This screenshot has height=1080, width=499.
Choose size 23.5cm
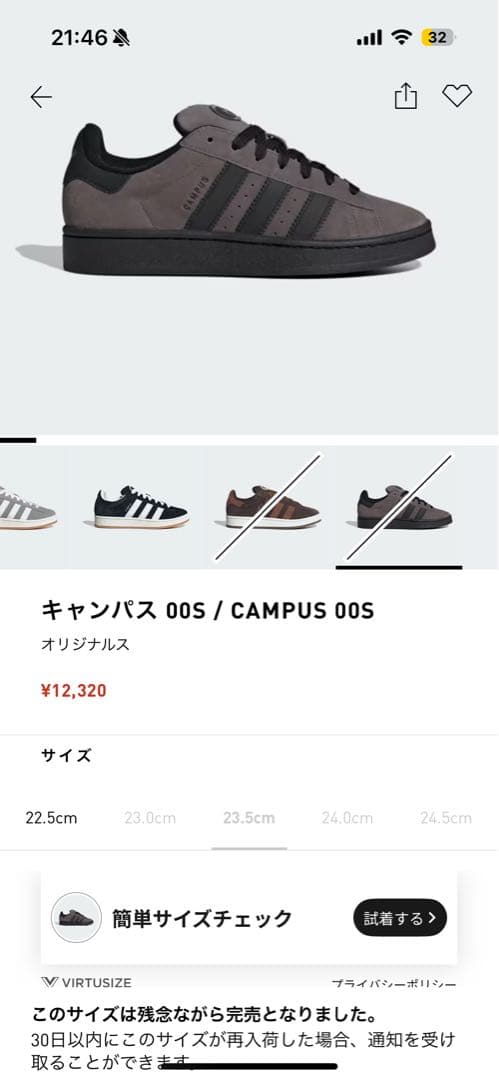click(x=249, y=818)
